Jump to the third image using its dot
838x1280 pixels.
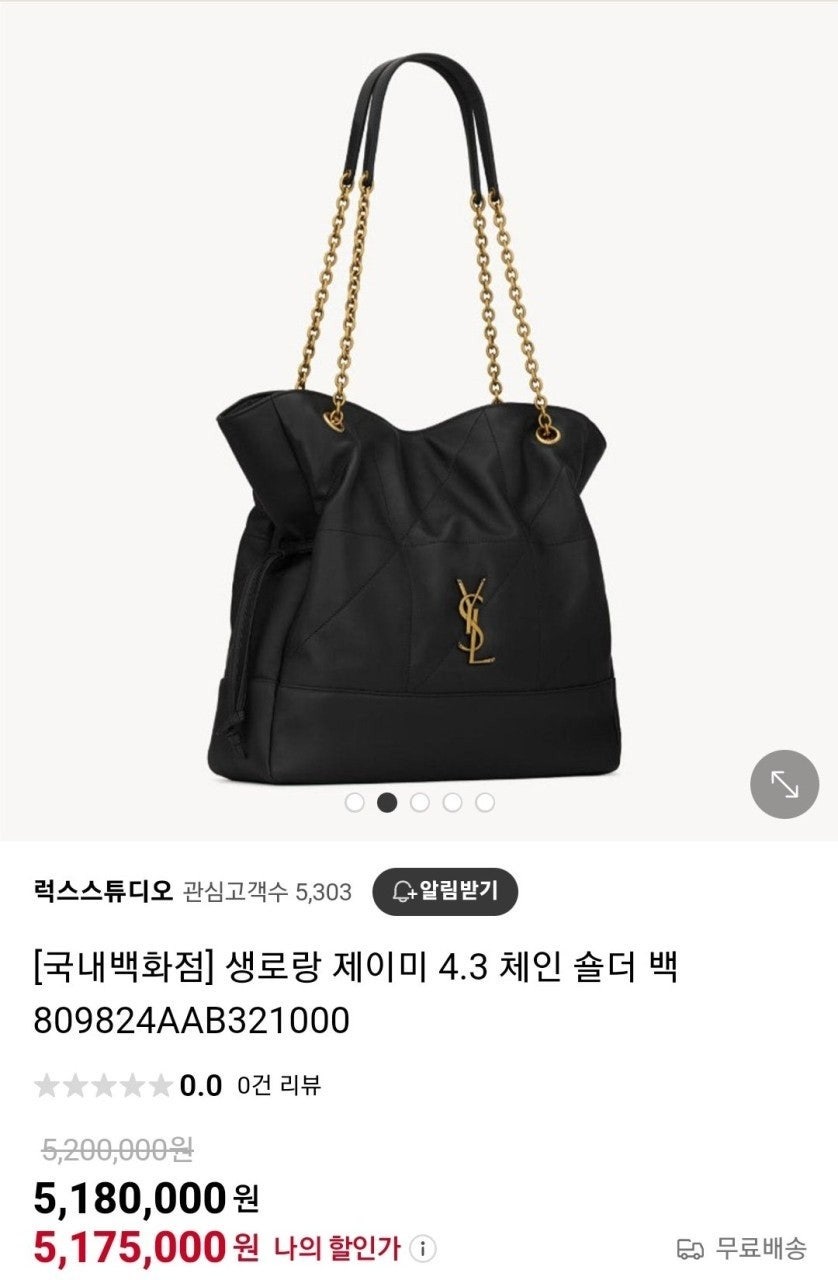pyautogui.click(x=419, y=800)
